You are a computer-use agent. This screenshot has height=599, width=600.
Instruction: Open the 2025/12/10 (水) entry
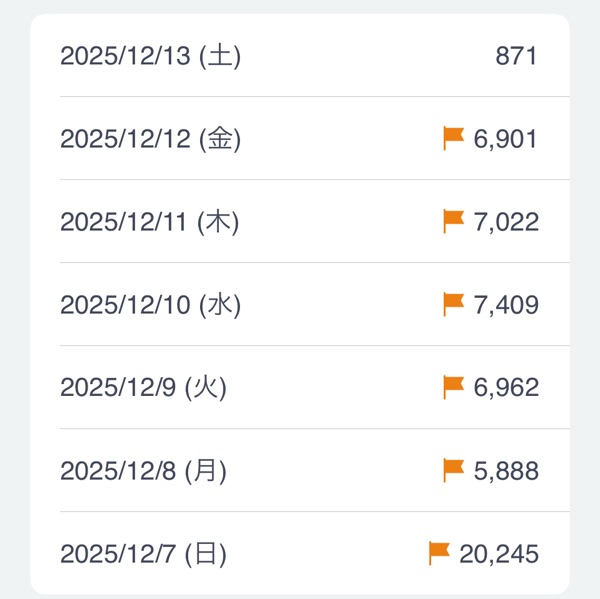click(299, 305)
